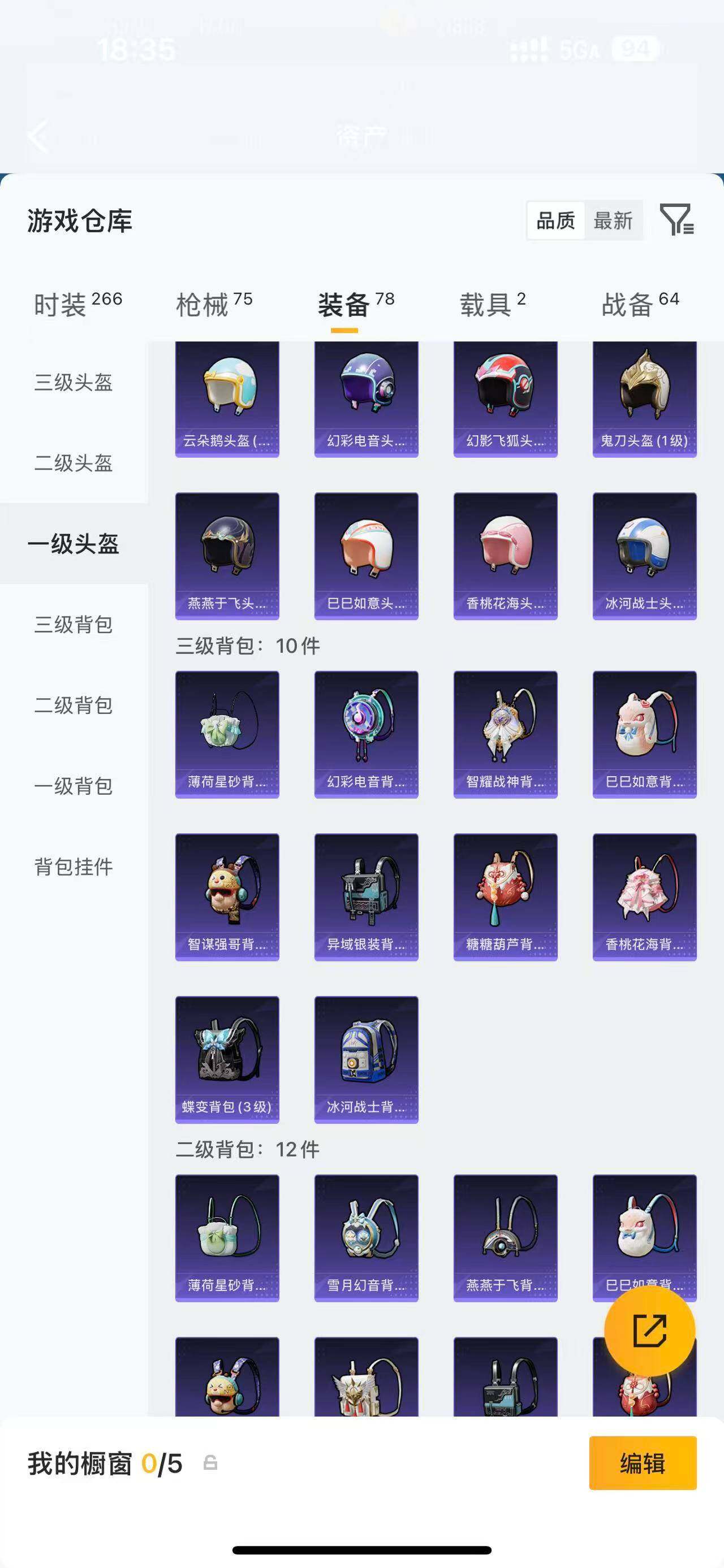Select 二级头盔 in the side menu

tap(74, 463)
